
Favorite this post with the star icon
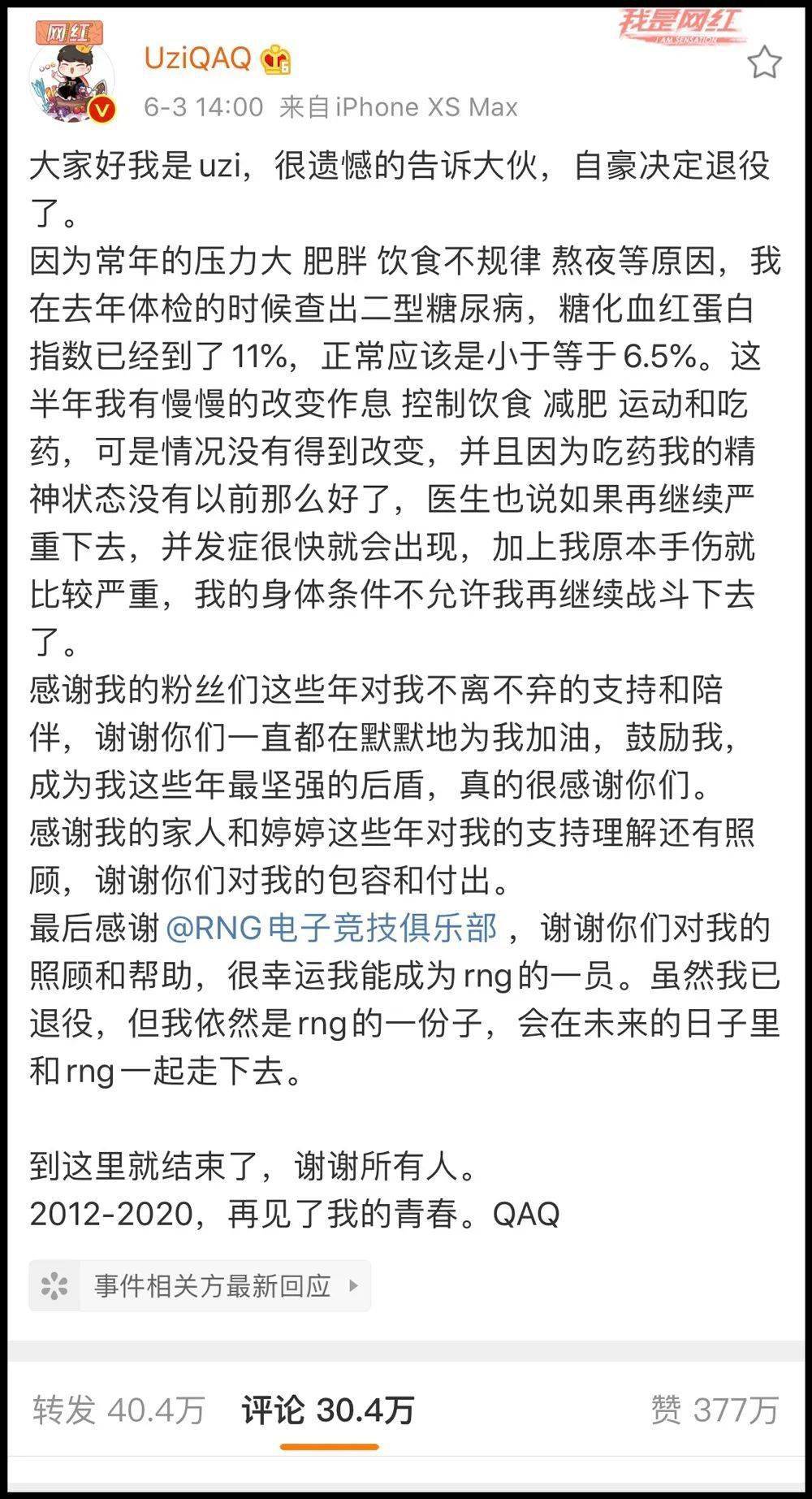[763, 63]
